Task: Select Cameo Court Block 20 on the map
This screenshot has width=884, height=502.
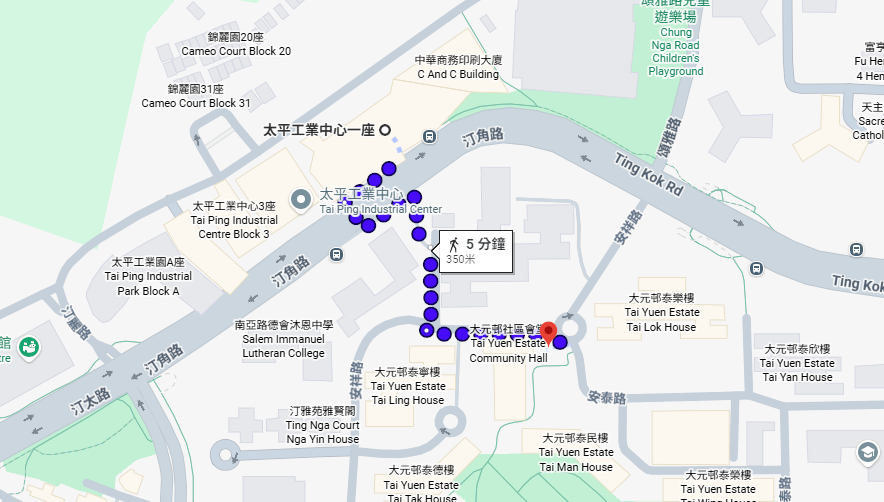Action: pyautogui.click(x=236, y=44)
